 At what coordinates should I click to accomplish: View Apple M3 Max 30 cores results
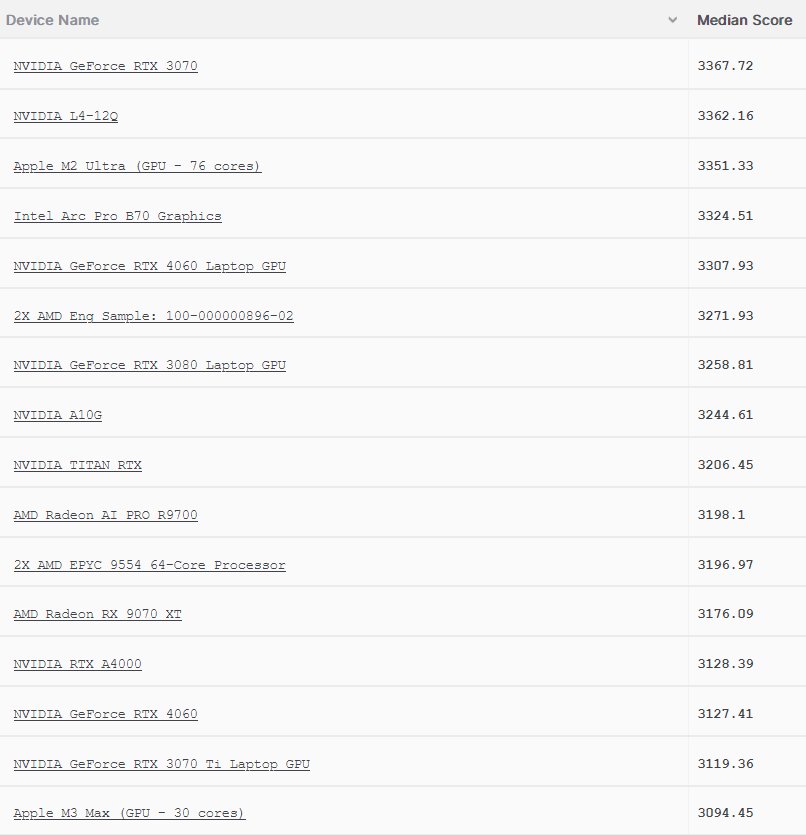click(x=129, y=813)
